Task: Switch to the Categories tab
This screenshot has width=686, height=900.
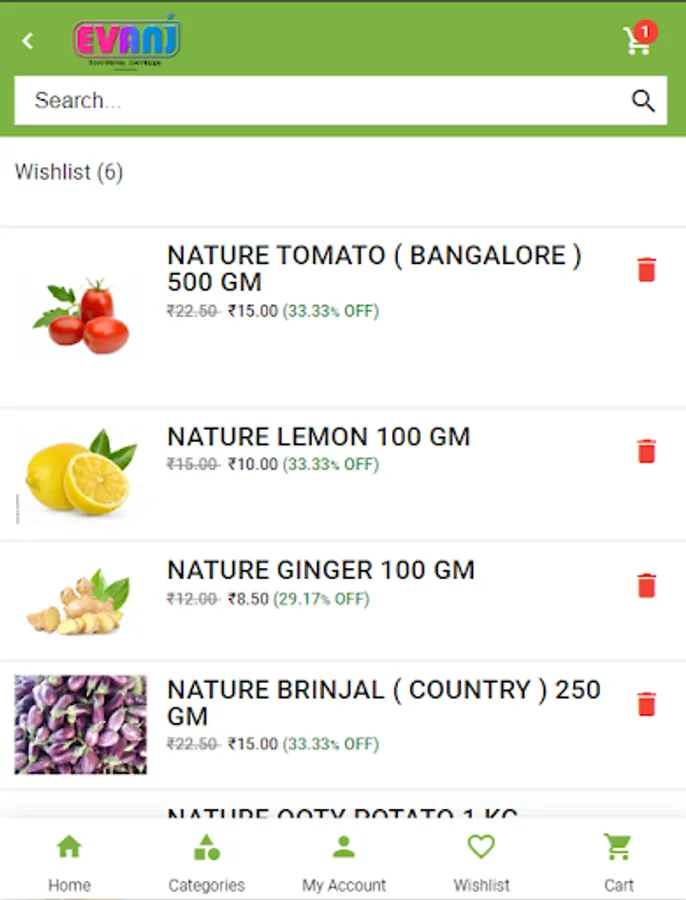Action: (x=206, y=863)
